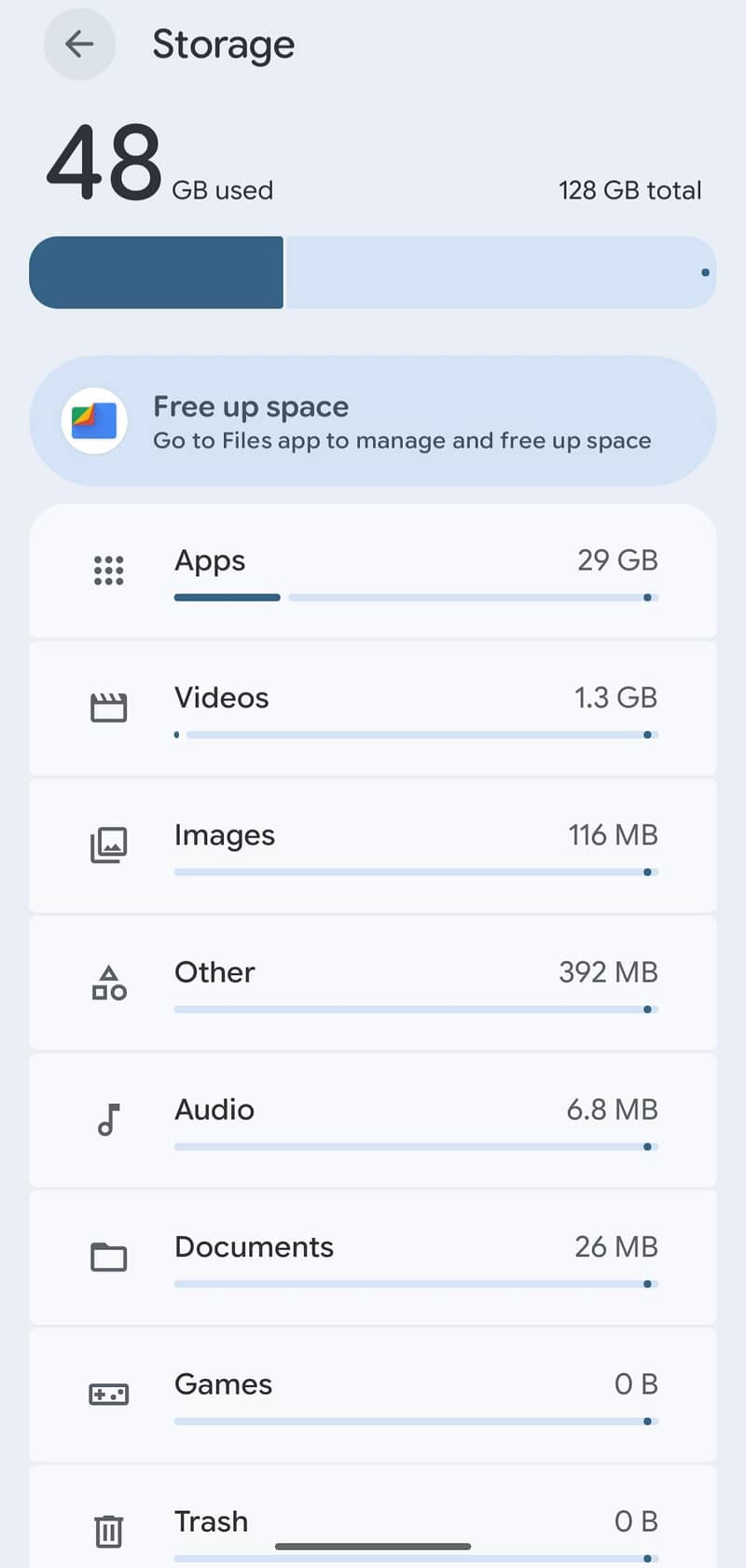Click the Other category shapes icon

click(x=109, y=982)
